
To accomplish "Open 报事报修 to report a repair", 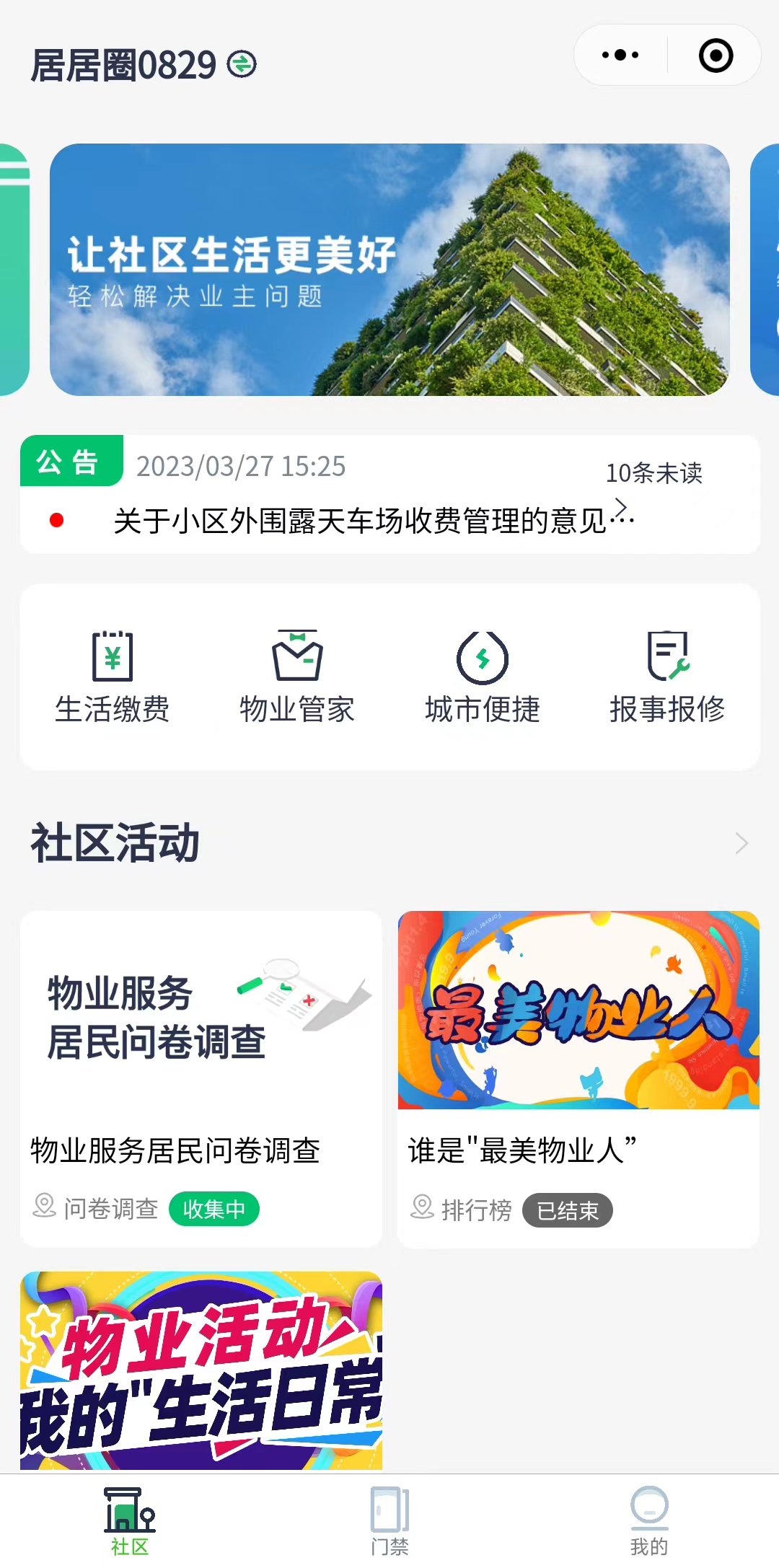I will tap(667, 677).
